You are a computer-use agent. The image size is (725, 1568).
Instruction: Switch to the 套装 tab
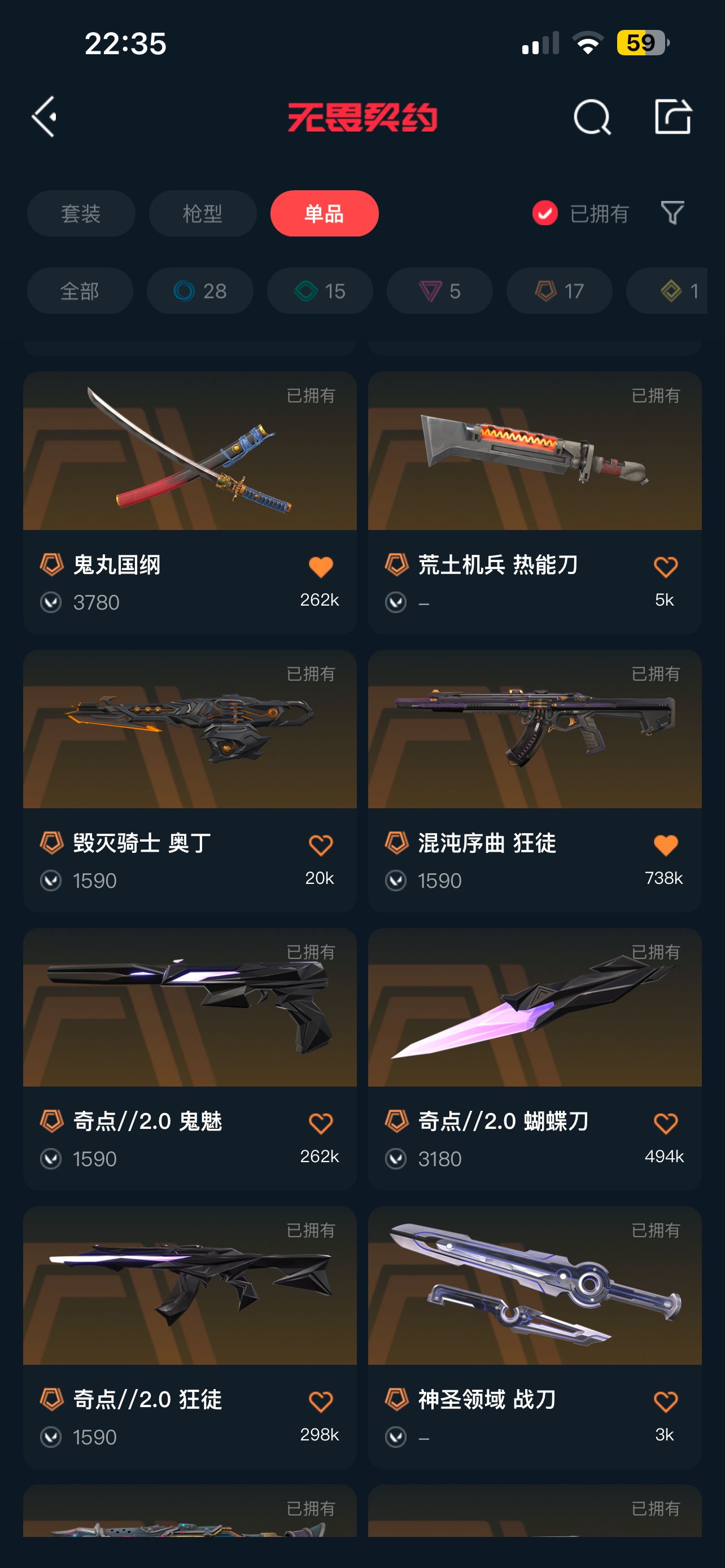[x=81, y=214]
